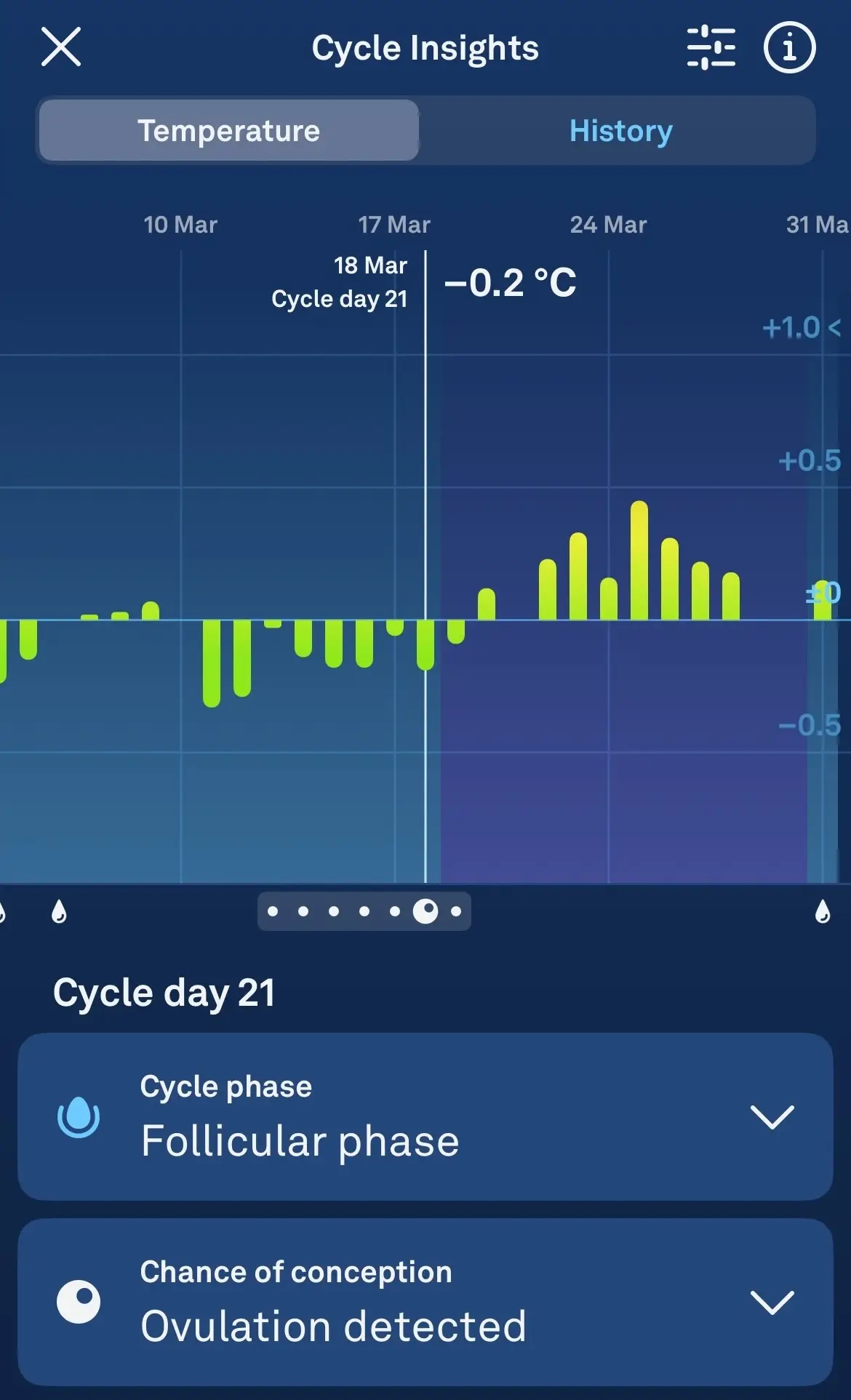The width and height of the screenshot is (851, 1400).
Task: Select the last pagination dot
Action: click(455, 911)
